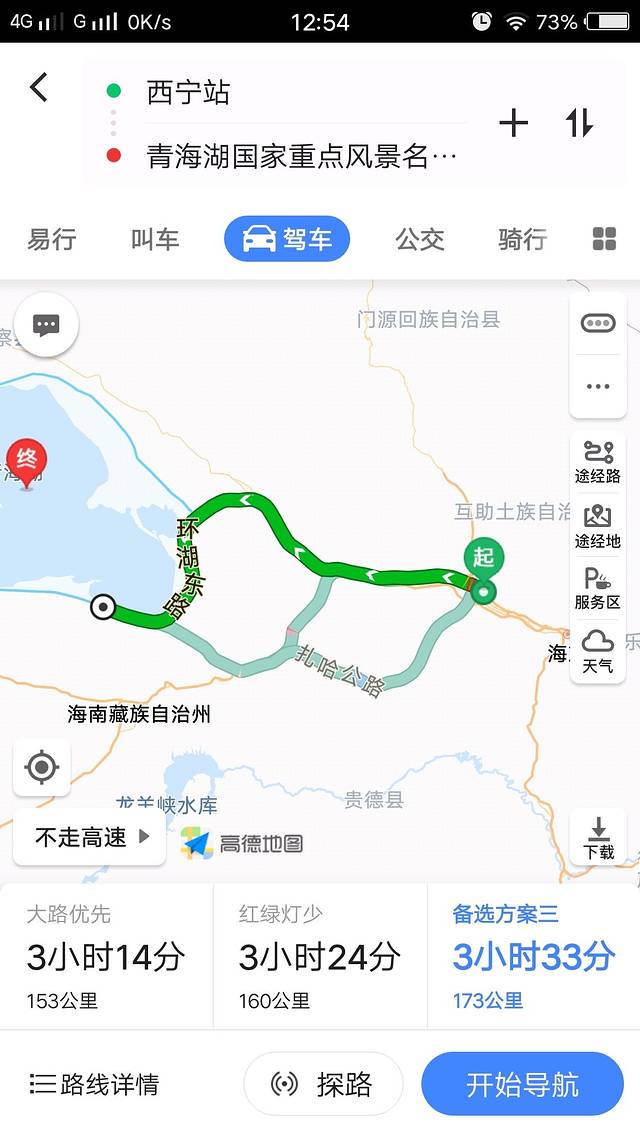The height and width of the screenshot is (1137, 640).
Task: Show 服务区 service areas on route
Action: tap(598, 588)
